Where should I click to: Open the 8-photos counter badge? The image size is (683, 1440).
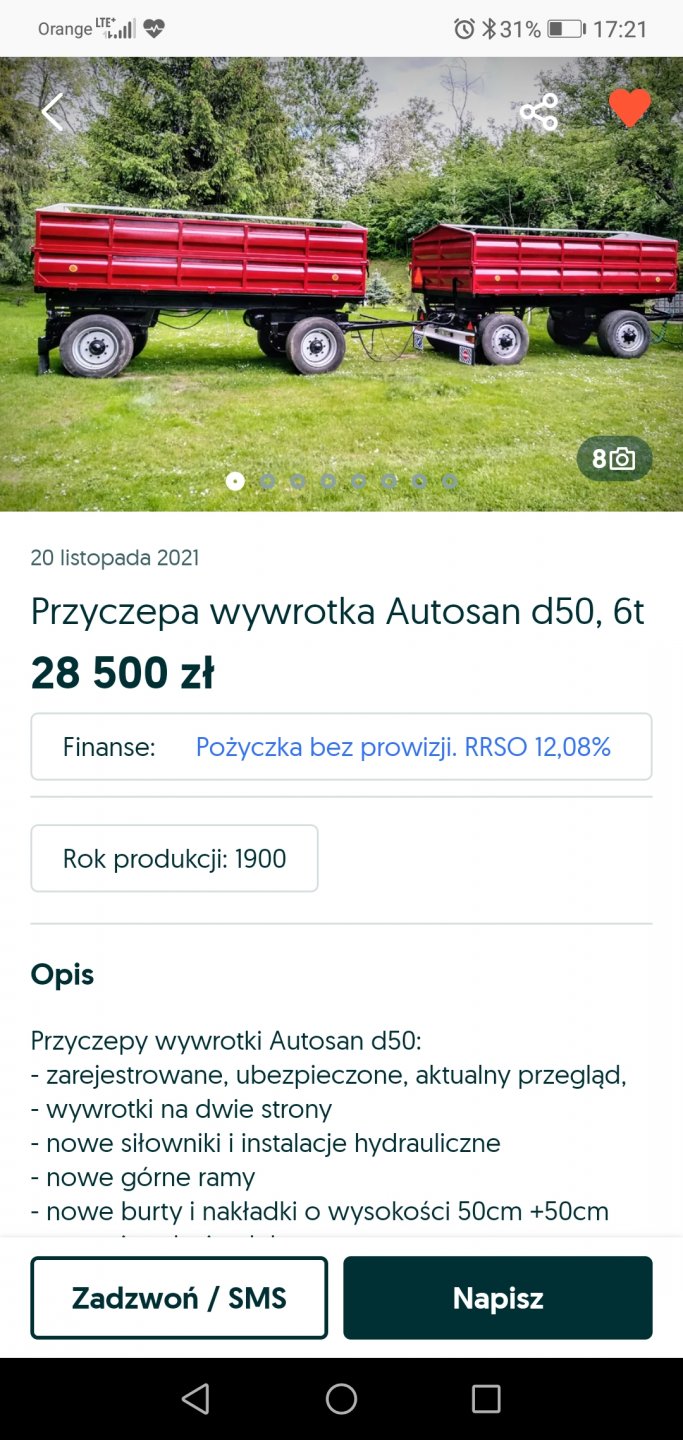click(614, 459)
